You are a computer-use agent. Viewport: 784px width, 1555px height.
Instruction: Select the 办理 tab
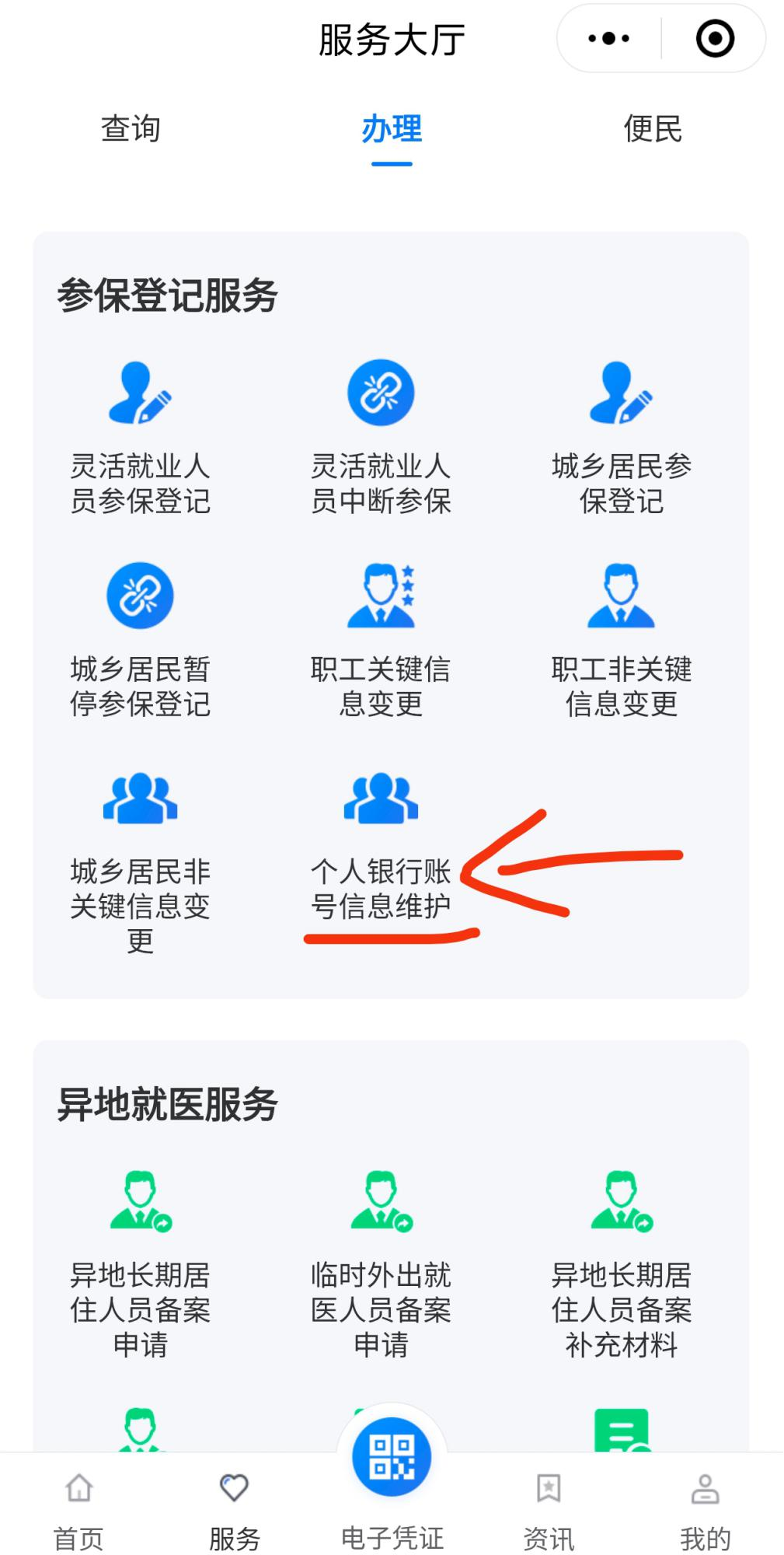tap(392, 129)
